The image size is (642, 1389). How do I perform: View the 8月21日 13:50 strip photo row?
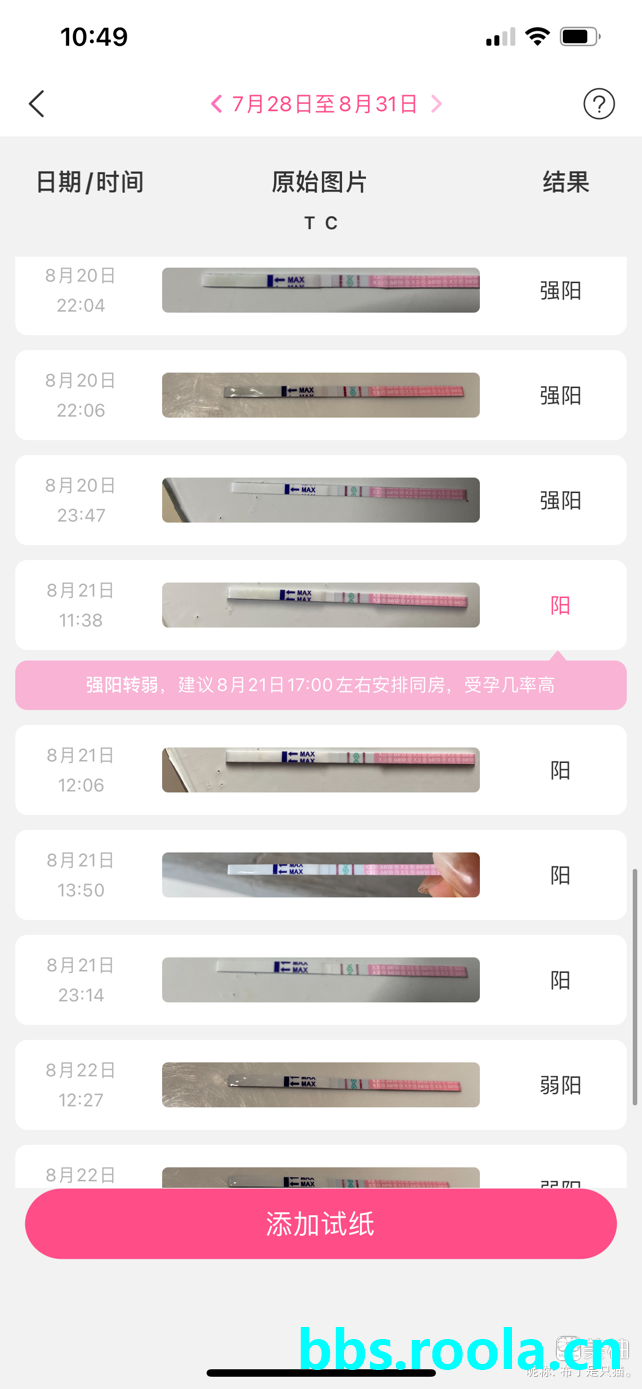point(320,875)
